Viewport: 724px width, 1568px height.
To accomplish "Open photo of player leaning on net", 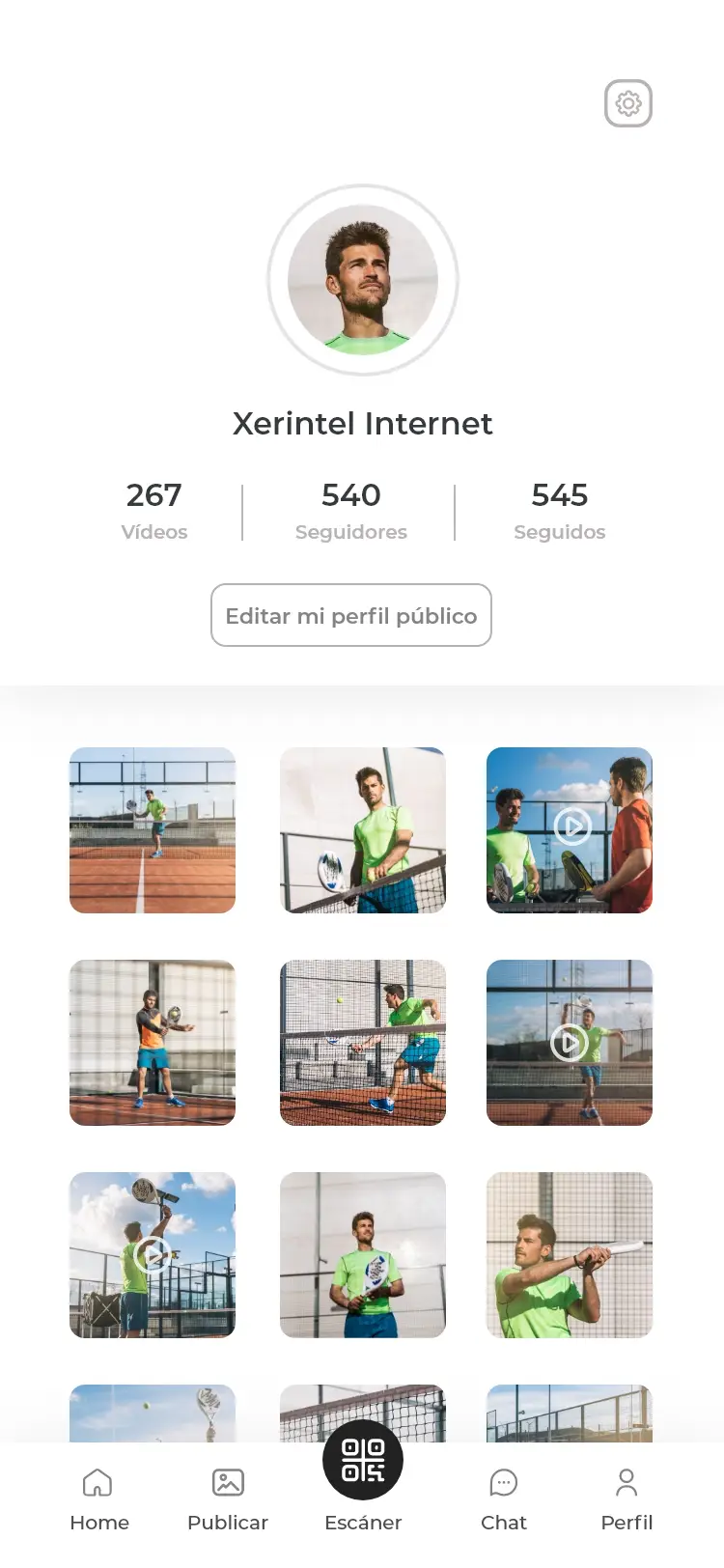I will click(x=363, y=830).
